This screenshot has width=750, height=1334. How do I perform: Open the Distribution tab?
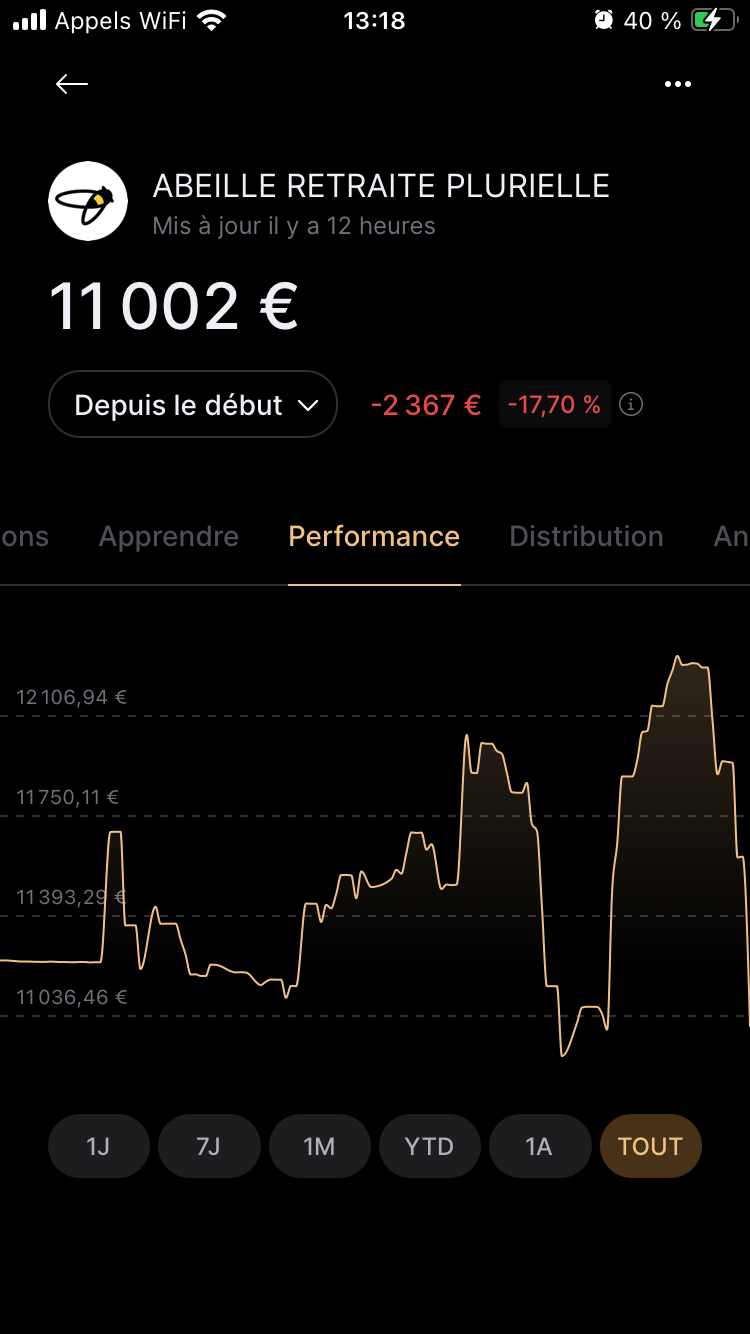tap(586, 536)
